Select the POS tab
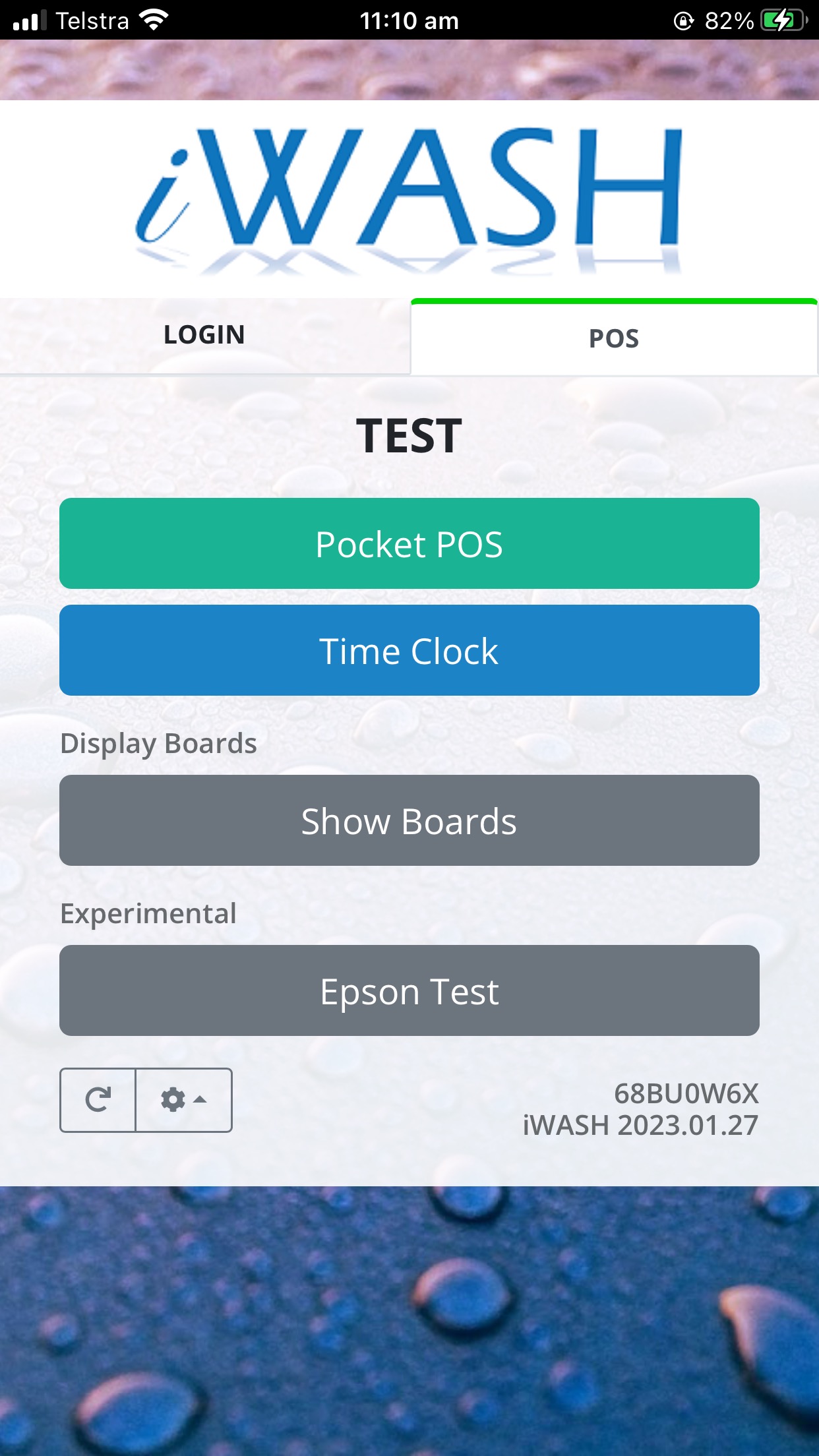 613,338
